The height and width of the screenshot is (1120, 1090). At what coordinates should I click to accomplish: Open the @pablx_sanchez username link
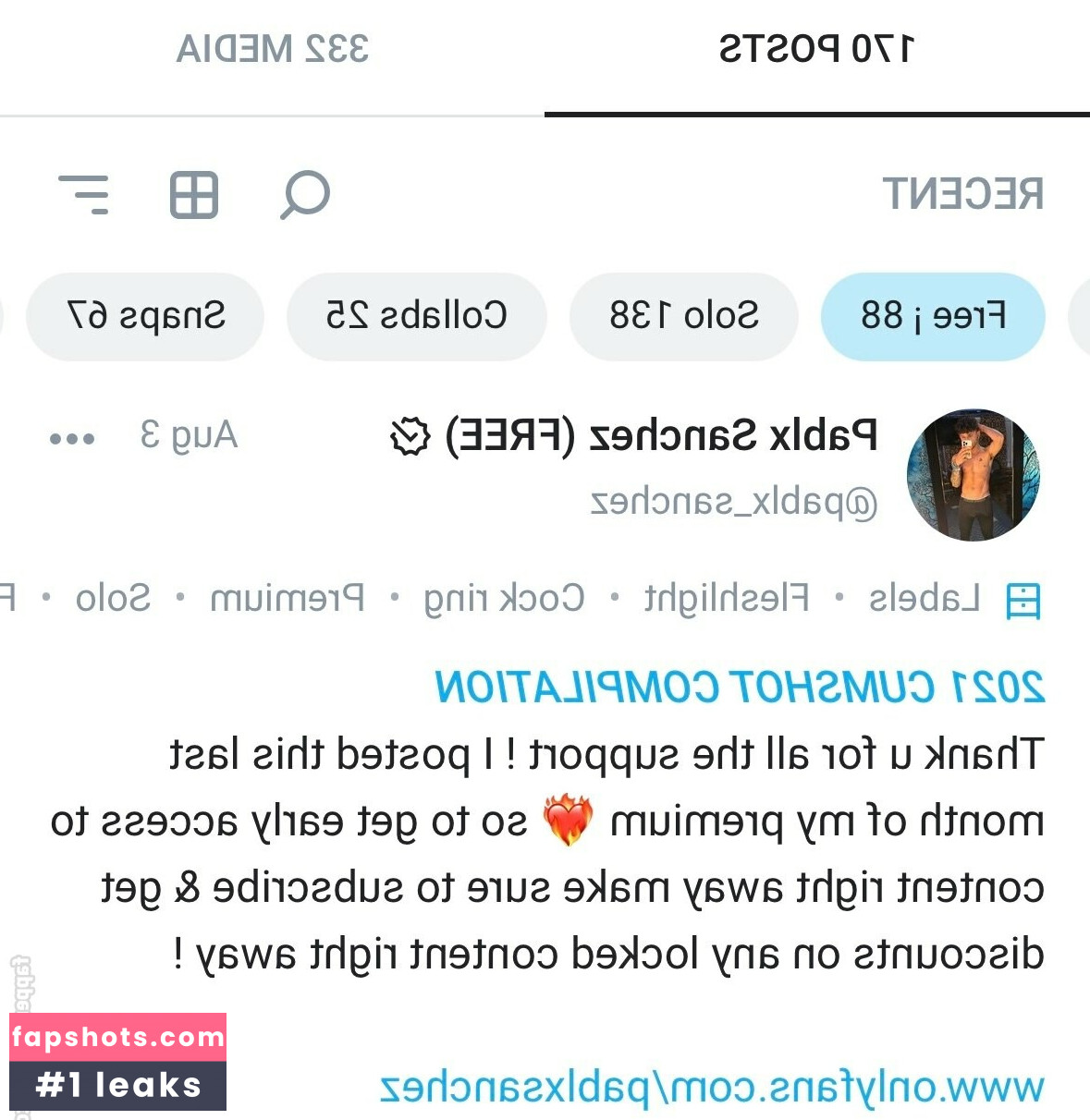click(733, 503)
